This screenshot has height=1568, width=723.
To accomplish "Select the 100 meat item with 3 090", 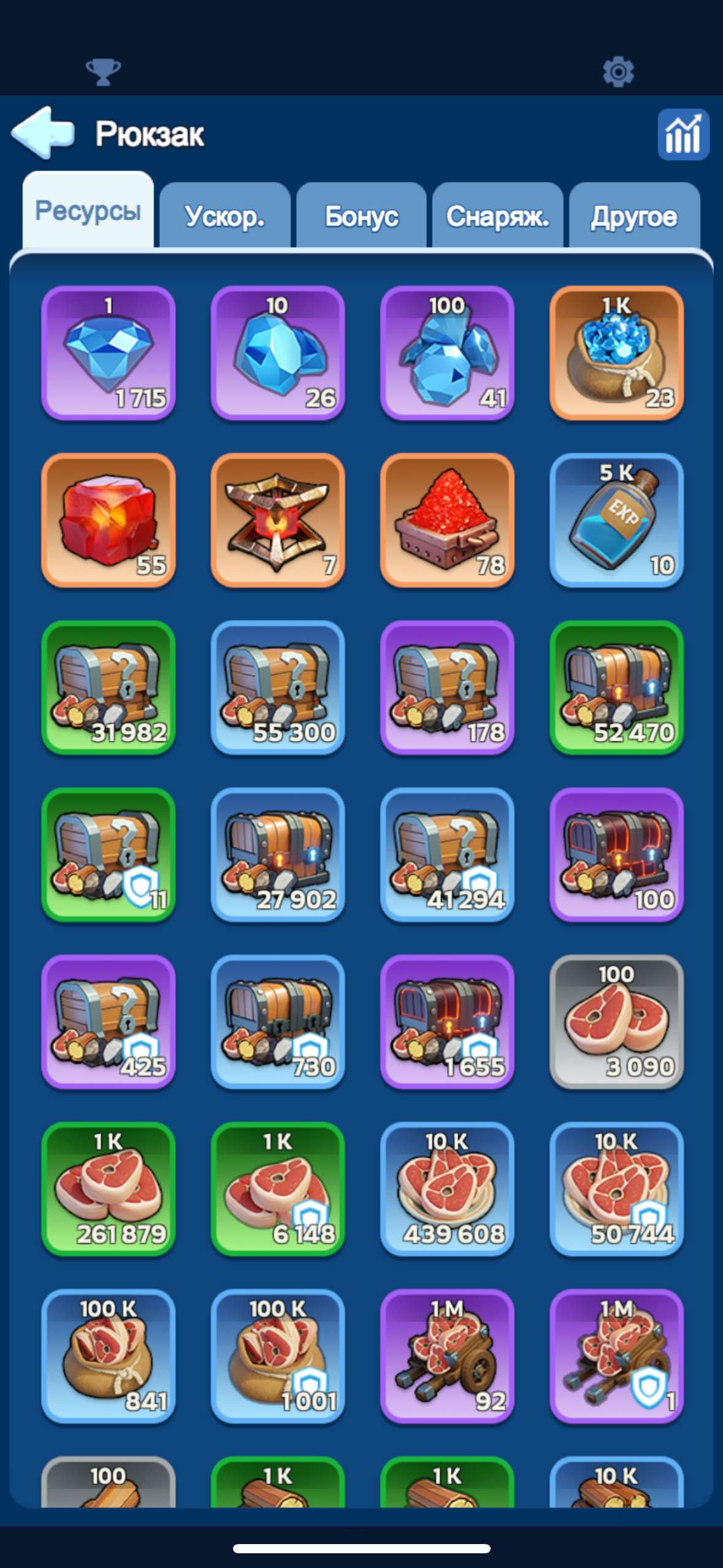I will (x=616, y=1022).
